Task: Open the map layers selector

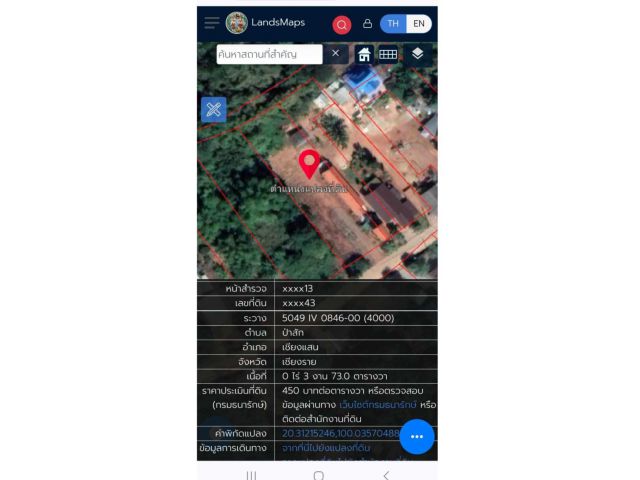Action: [417, 54]
